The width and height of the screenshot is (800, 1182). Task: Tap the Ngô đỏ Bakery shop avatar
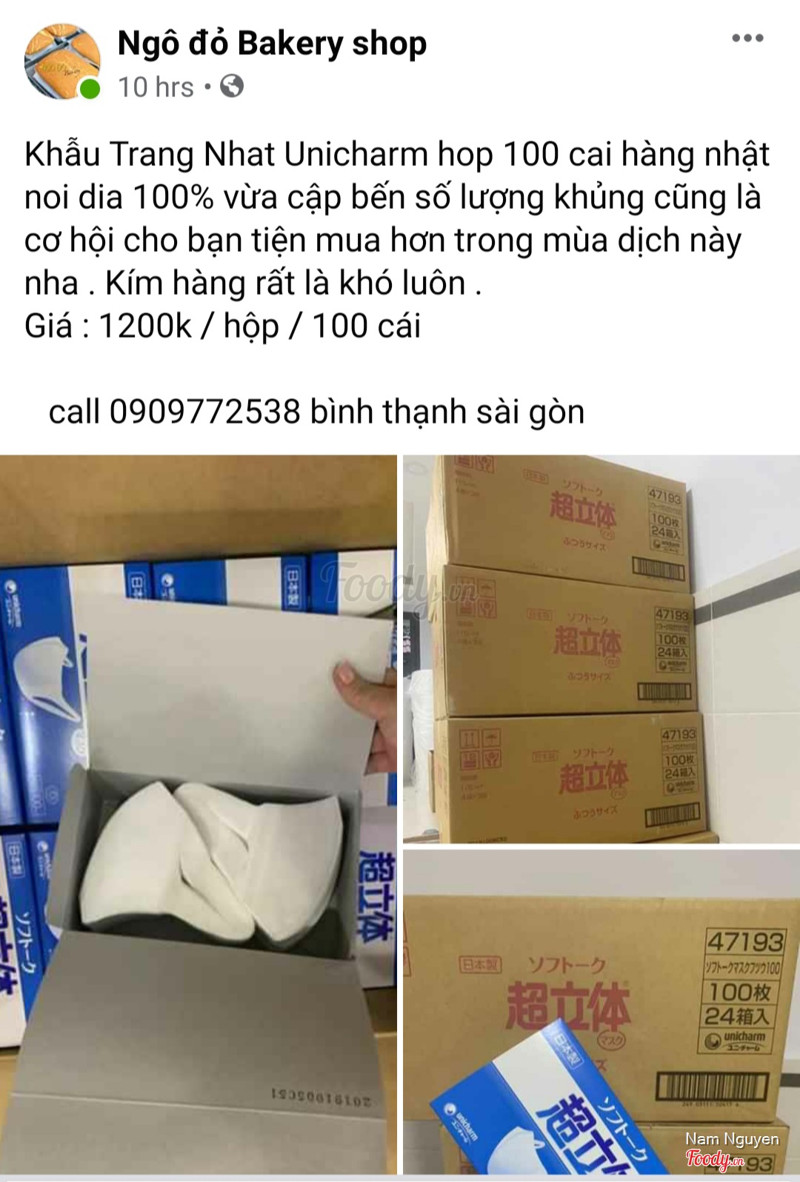coord(62,62)
